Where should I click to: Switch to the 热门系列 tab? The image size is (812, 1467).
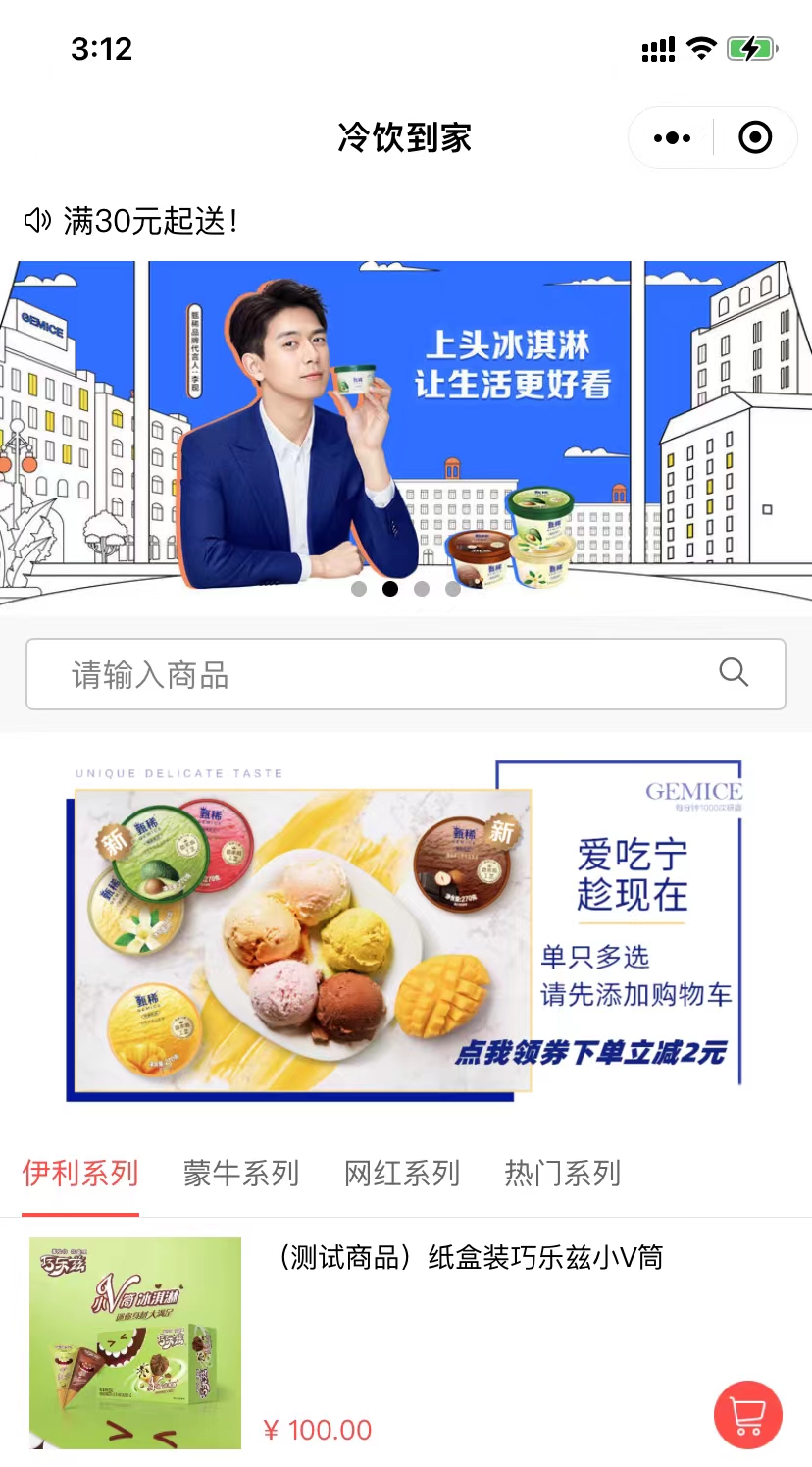click(563, 1173)
